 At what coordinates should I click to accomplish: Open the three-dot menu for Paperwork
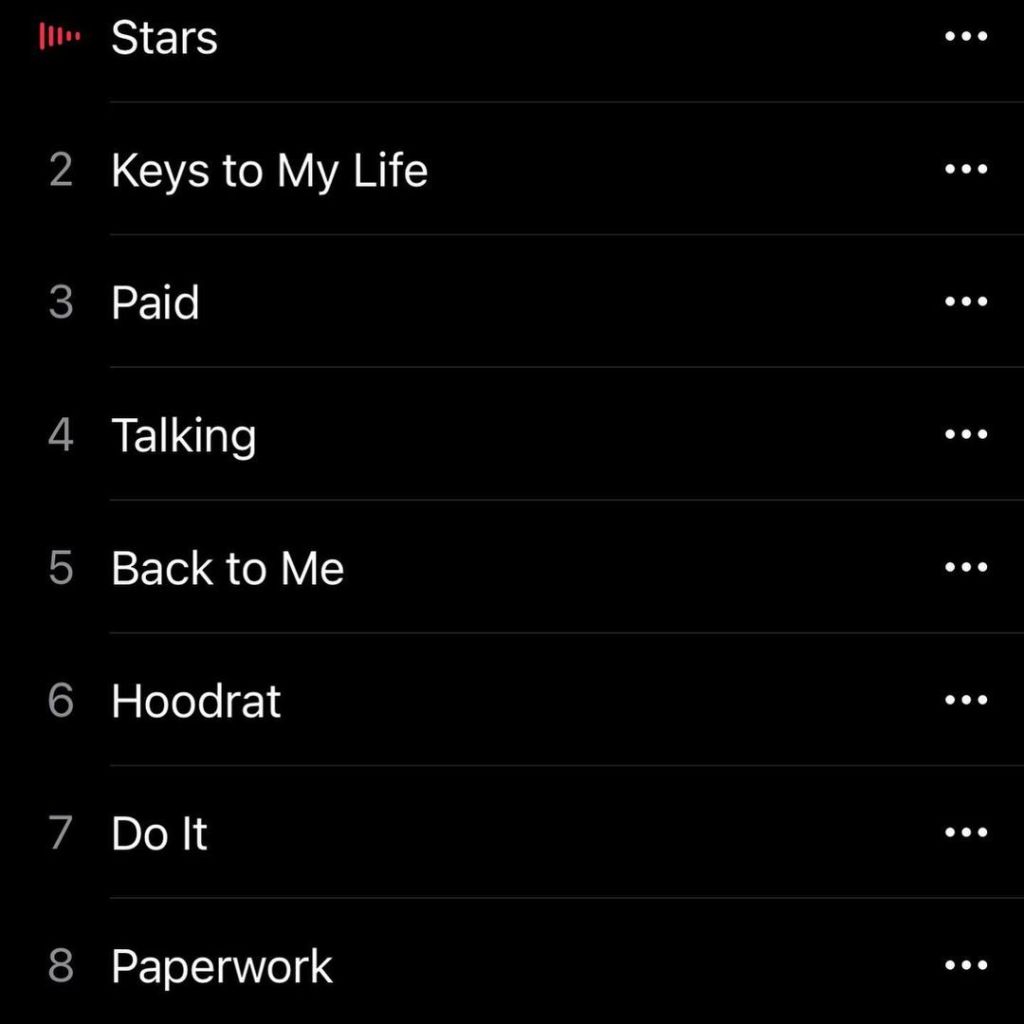(x=966, y=966)
